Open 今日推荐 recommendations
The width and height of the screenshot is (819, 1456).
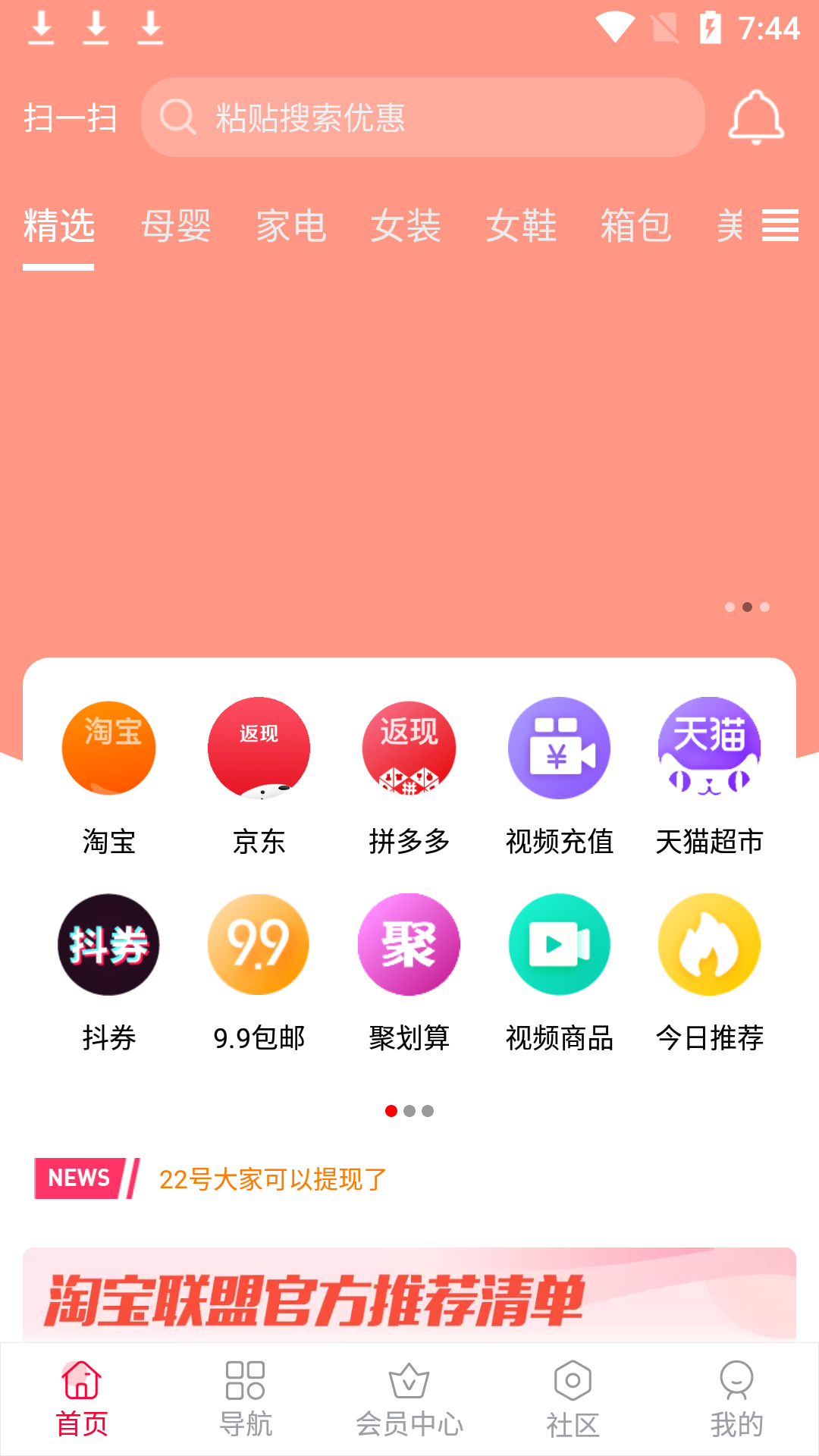point(709,971)
